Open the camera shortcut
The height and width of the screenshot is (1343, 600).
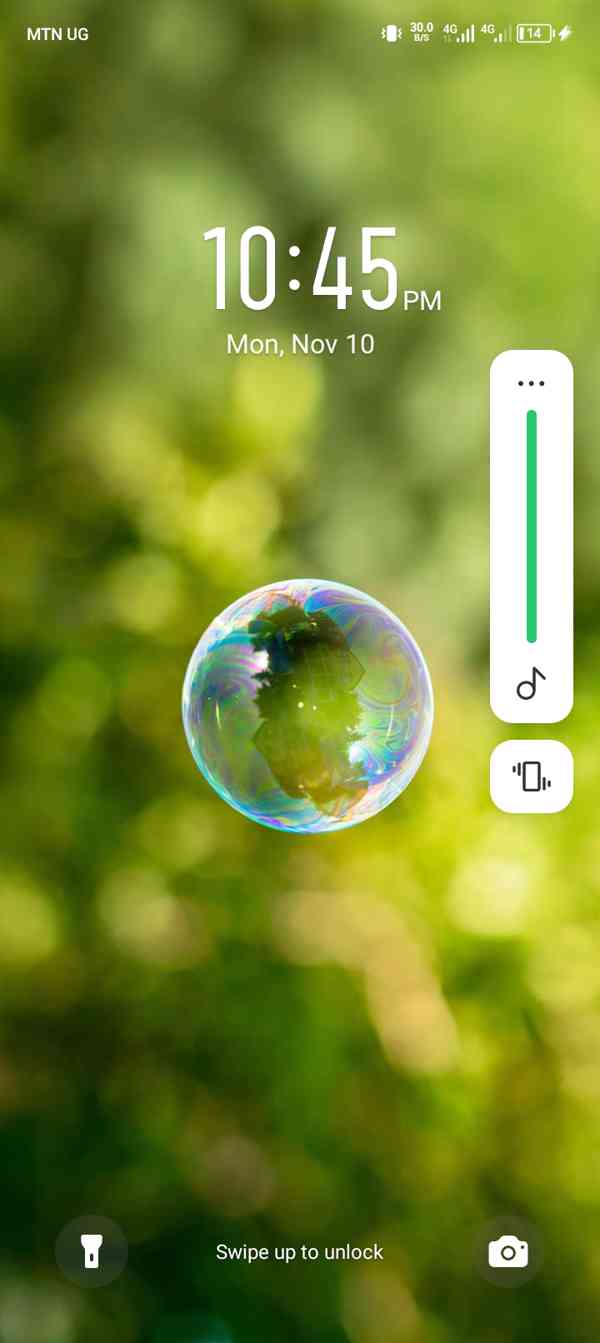(x=508, y=1251)
